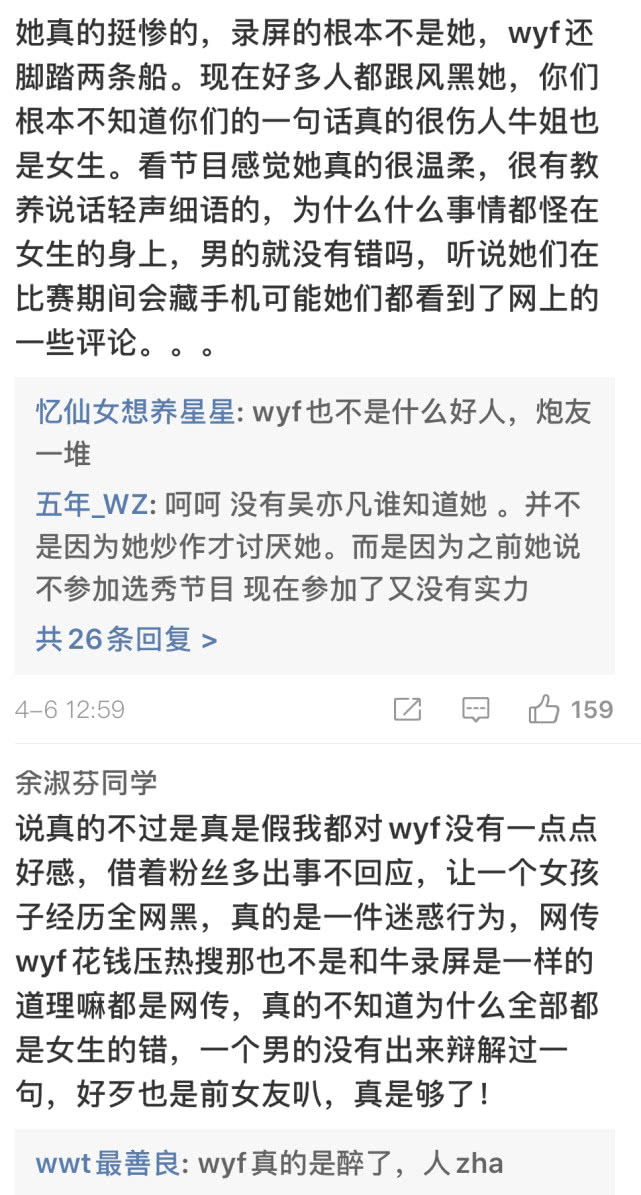Expand all 26 replies (共26条回复)
The image size is (641, 1195).
(x=126, y=639)
